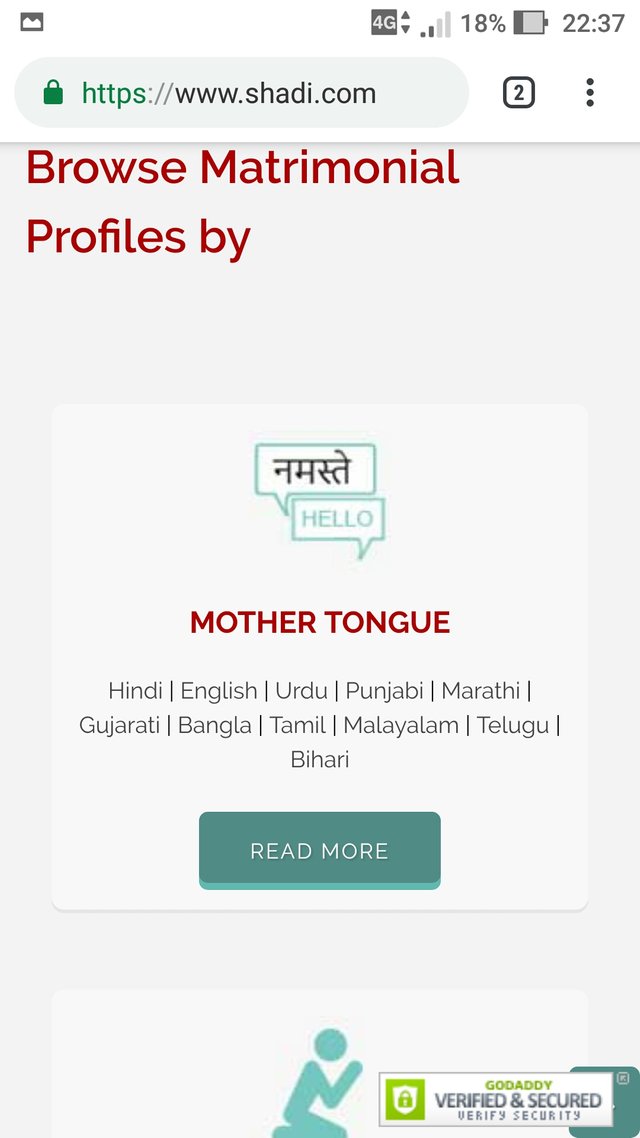The width and height of the screenshot is (640, 1138).
Task: Select the Punjabi mother tongue link
Action: pos(384,691)
